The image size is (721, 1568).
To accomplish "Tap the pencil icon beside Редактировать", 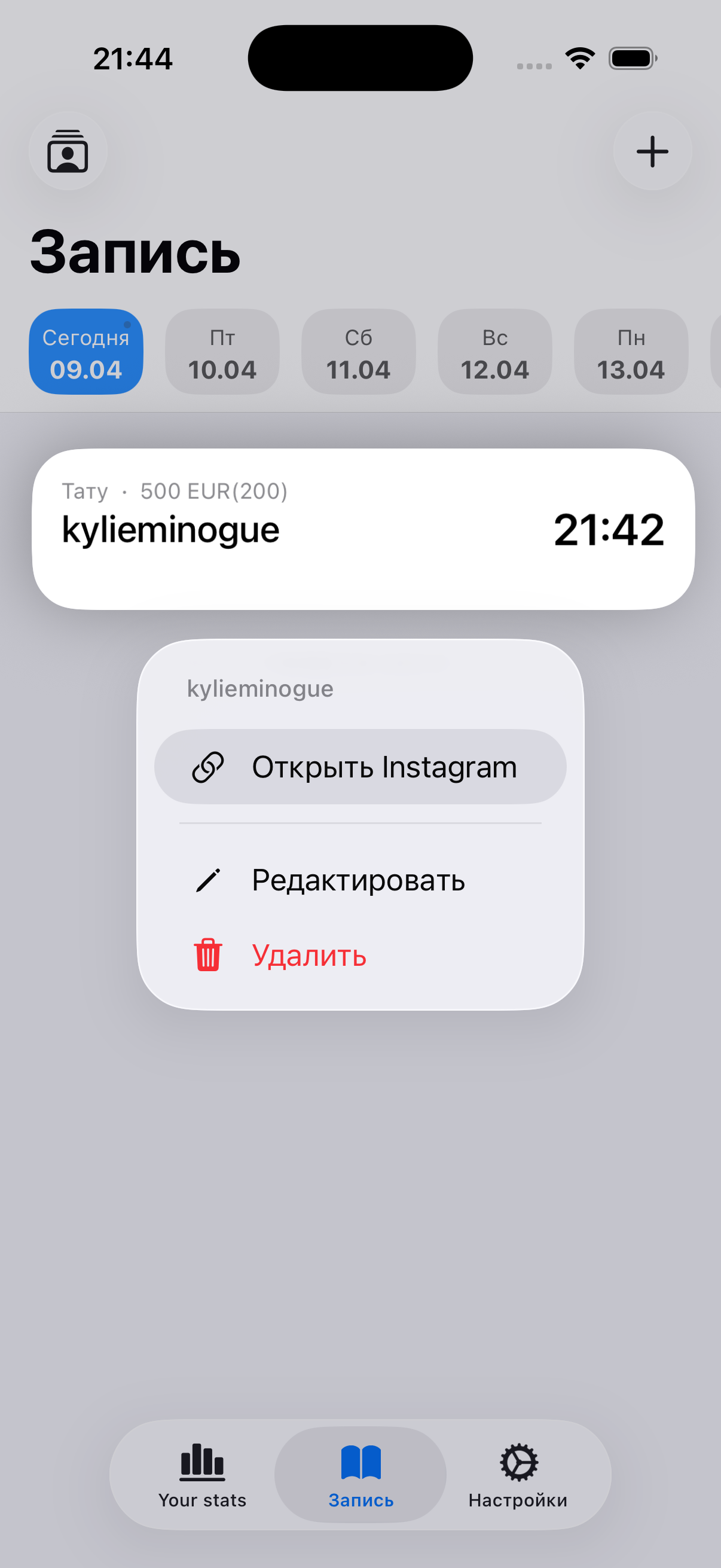I will 207,879.
